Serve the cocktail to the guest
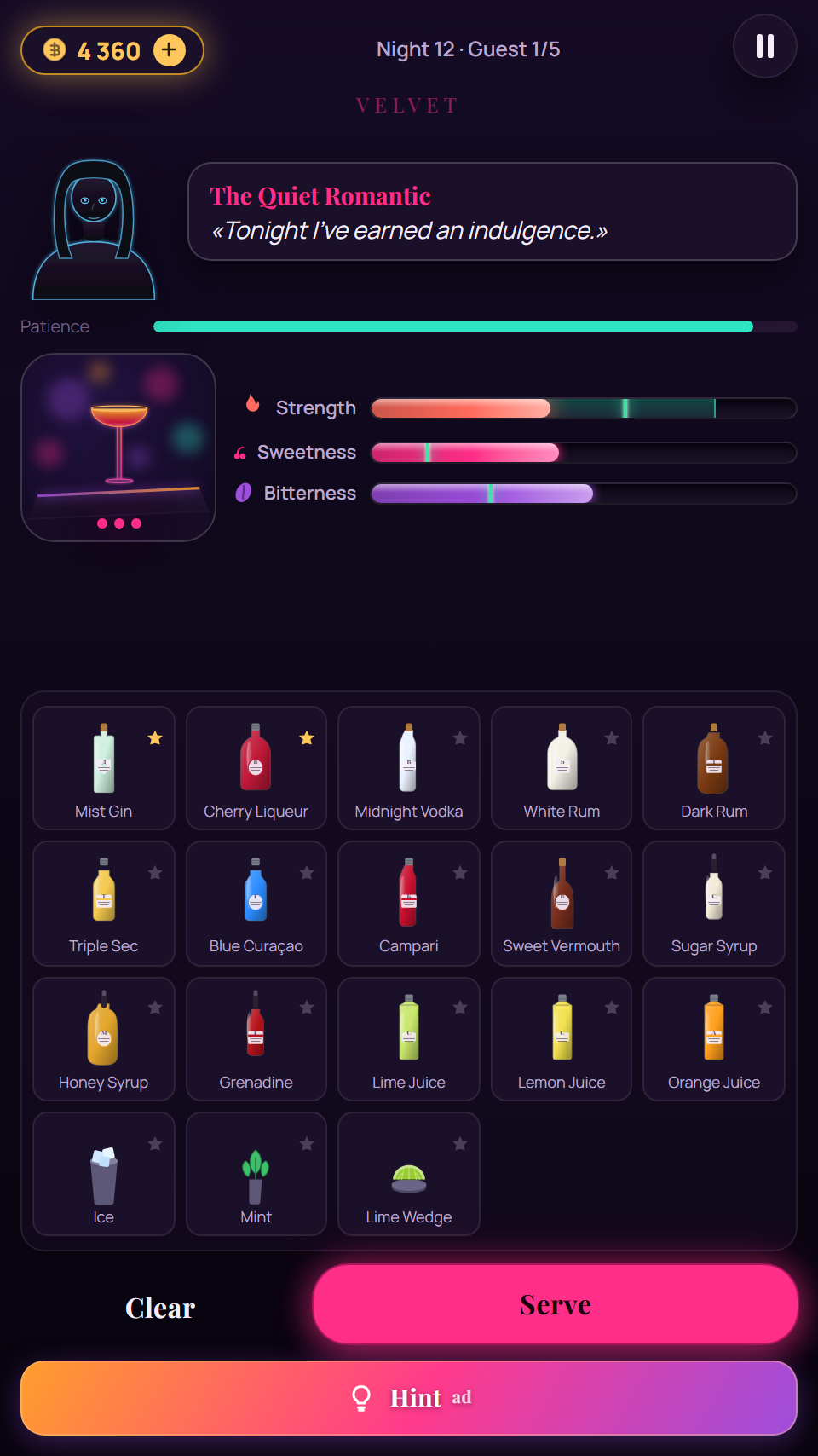The height and width of the screenshot is (1456, 818). (556, 1304)
